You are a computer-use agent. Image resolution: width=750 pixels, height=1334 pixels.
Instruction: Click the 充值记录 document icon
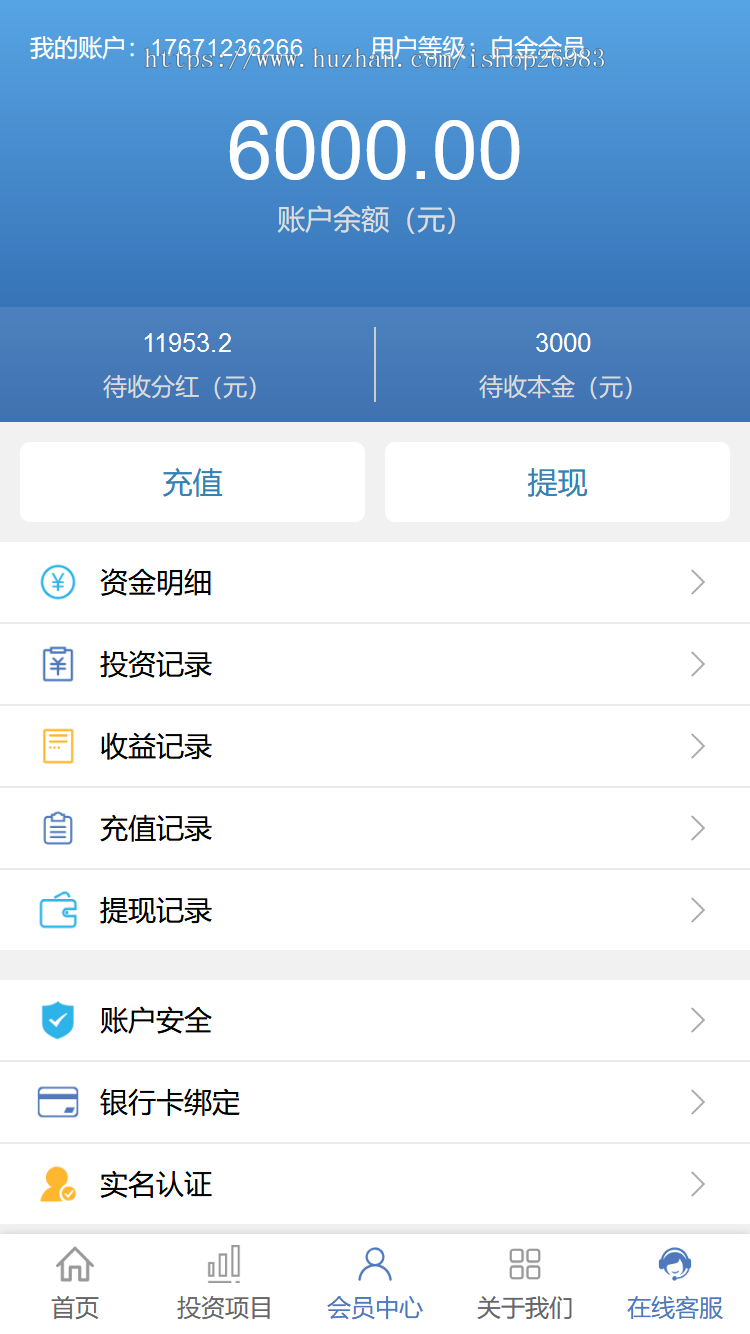pos(58,828)
